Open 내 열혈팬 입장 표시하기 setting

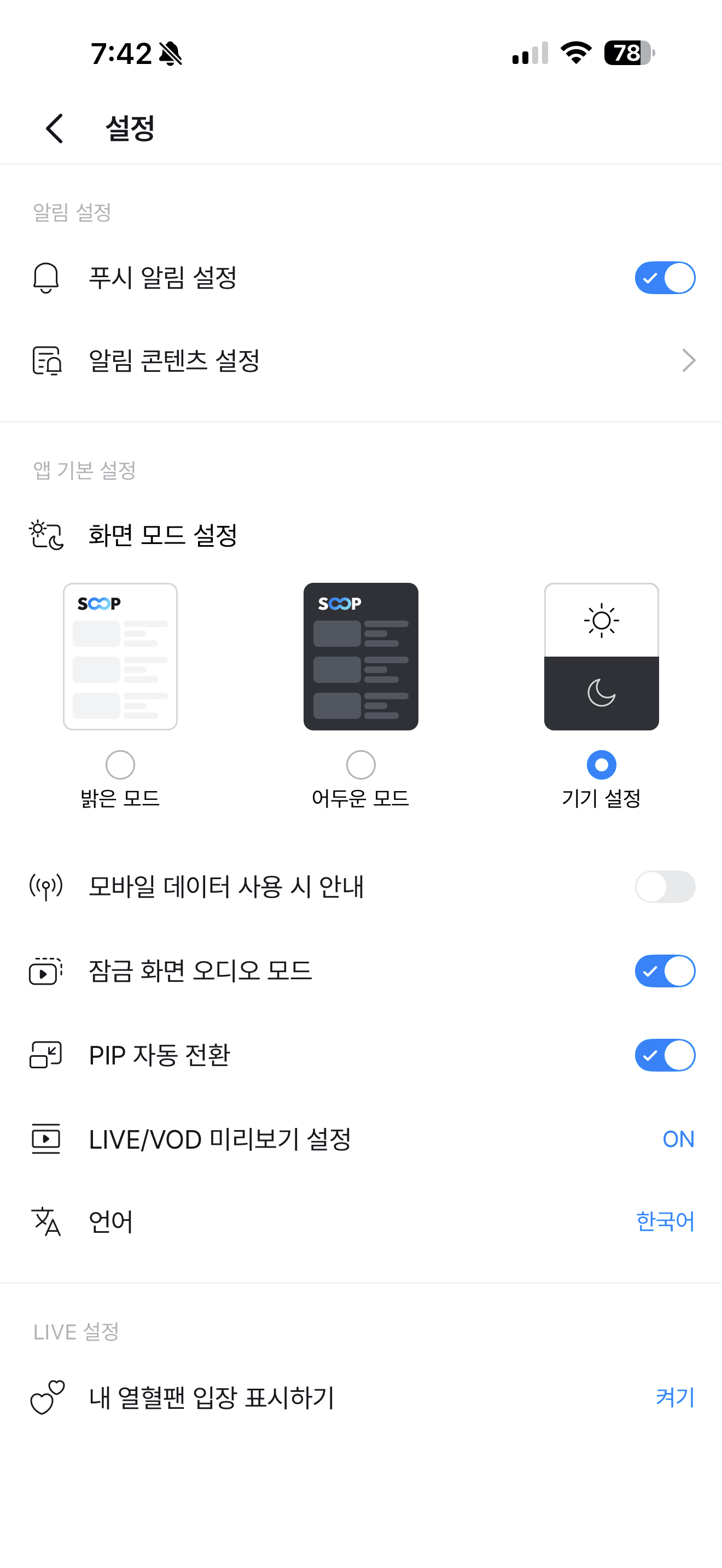pyautogui.click(x=360, y=1397)
